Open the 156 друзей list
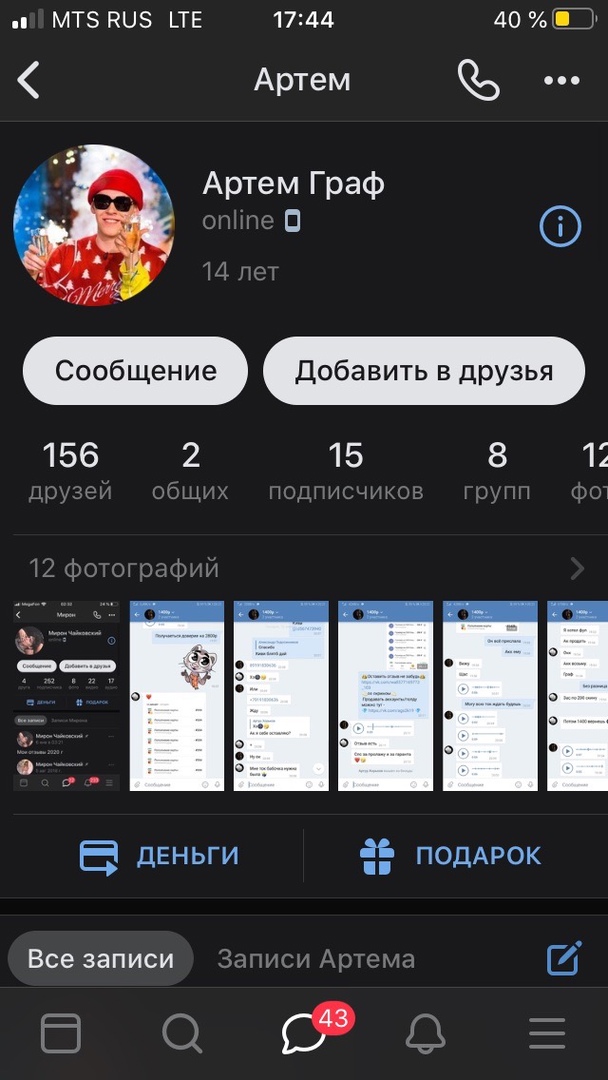The image size is (608, 1080). [70, 471]
